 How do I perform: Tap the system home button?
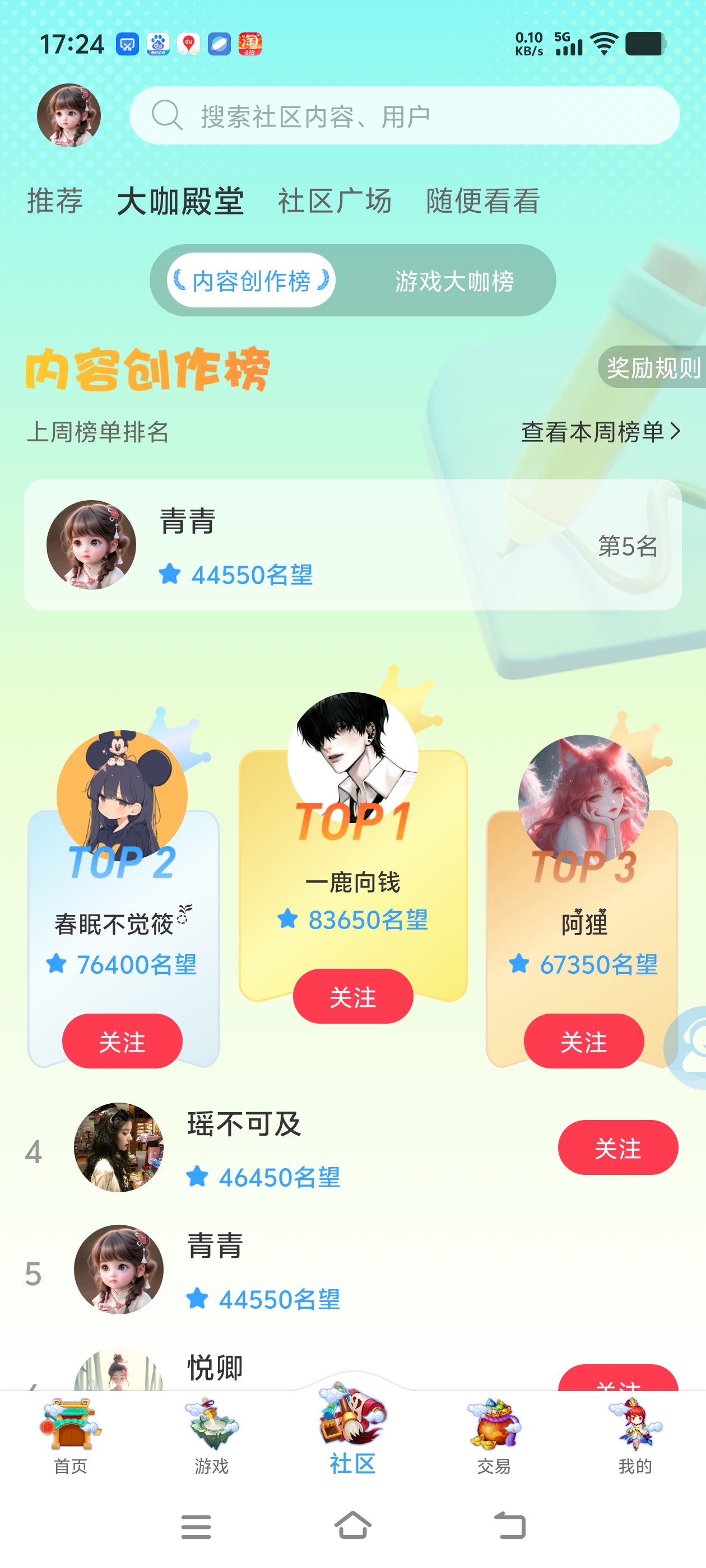point(352,1525)
